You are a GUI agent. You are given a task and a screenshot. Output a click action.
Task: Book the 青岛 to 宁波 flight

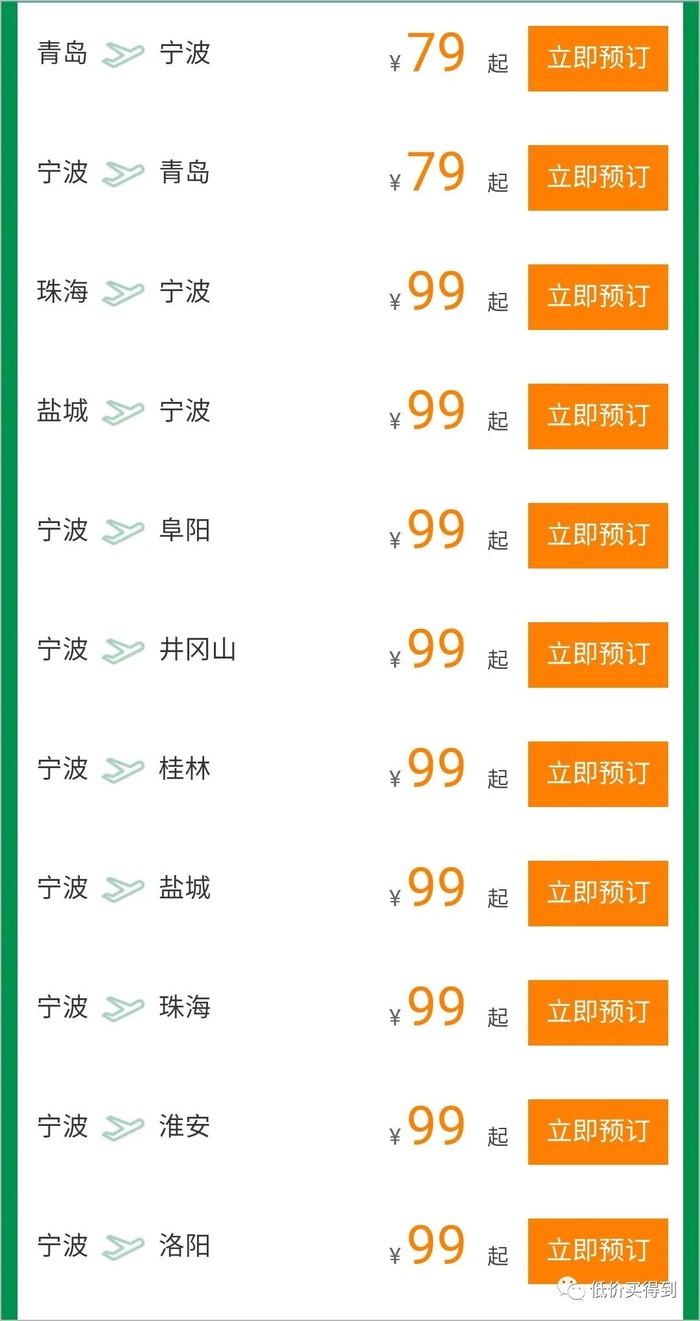point(597,58)
